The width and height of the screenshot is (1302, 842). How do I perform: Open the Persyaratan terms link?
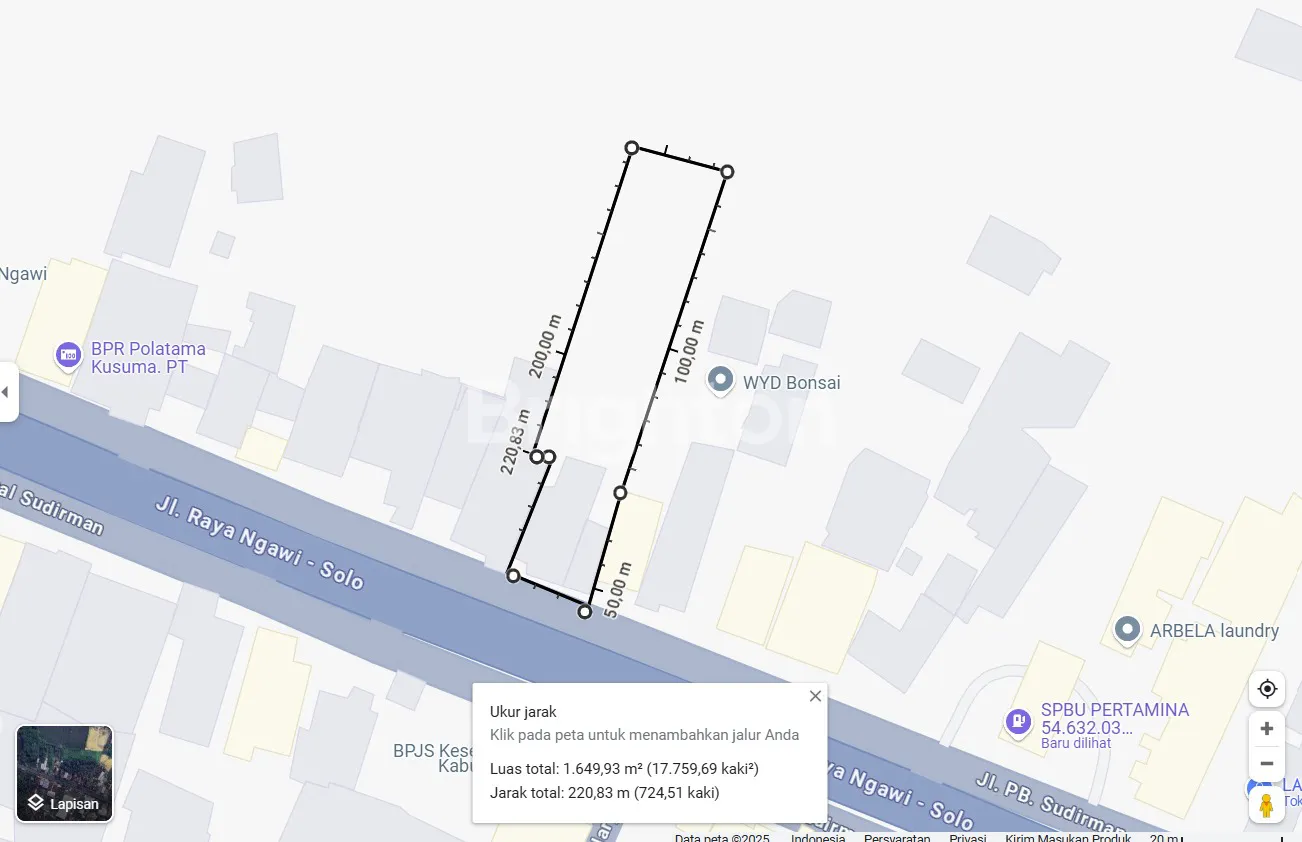tap(896, 838)
